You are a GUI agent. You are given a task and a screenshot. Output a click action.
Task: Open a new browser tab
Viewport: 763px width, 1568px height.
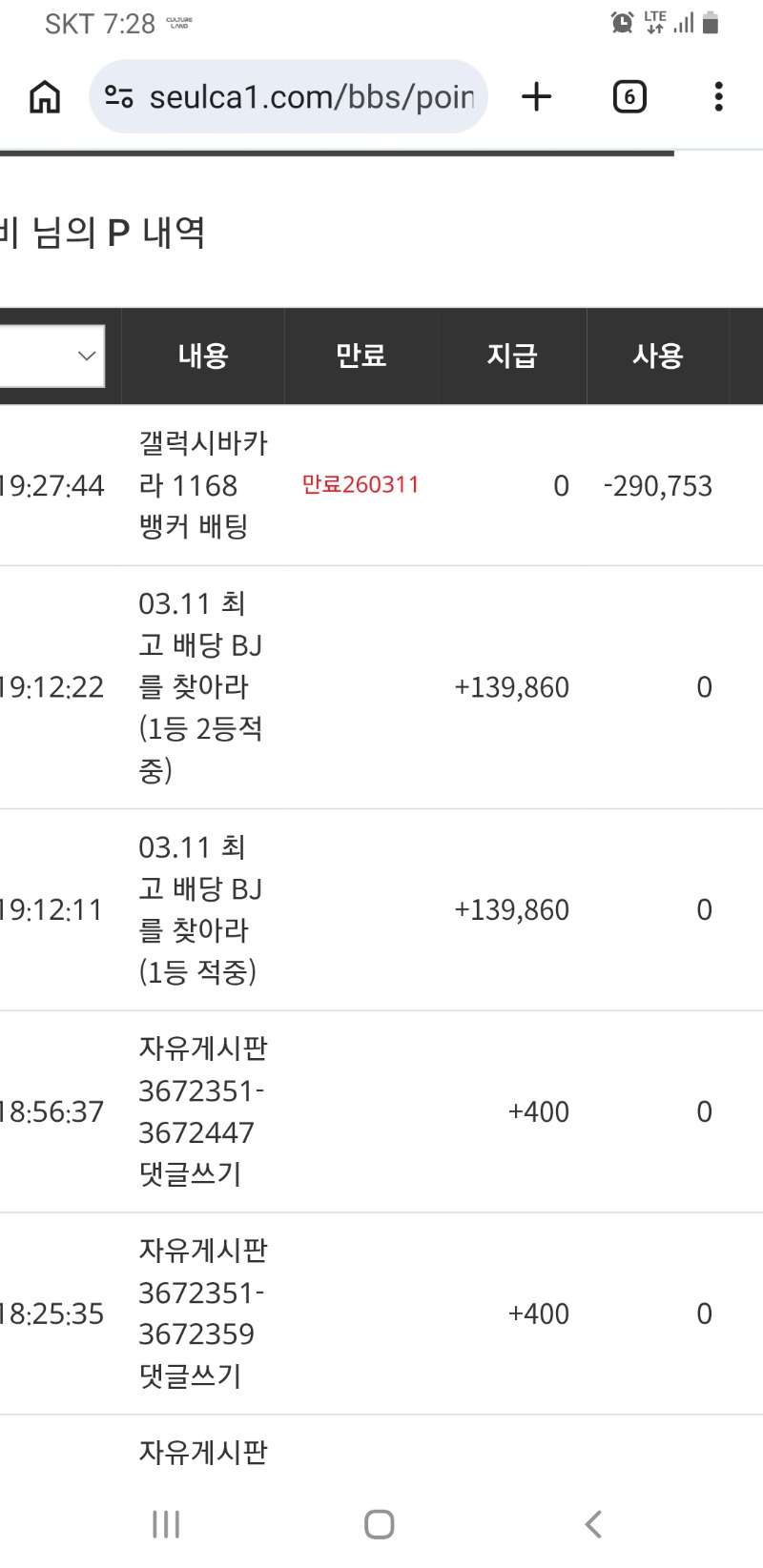click(537, 96)
